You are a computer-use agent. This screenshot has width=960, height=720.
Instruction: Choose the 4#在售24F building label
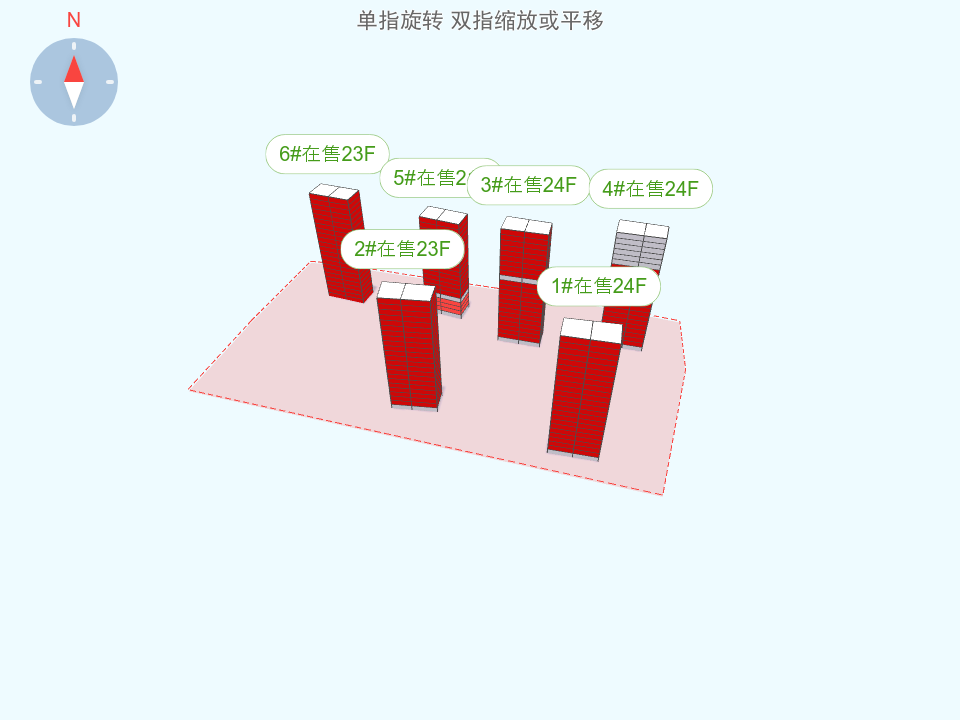coord(650,189)
